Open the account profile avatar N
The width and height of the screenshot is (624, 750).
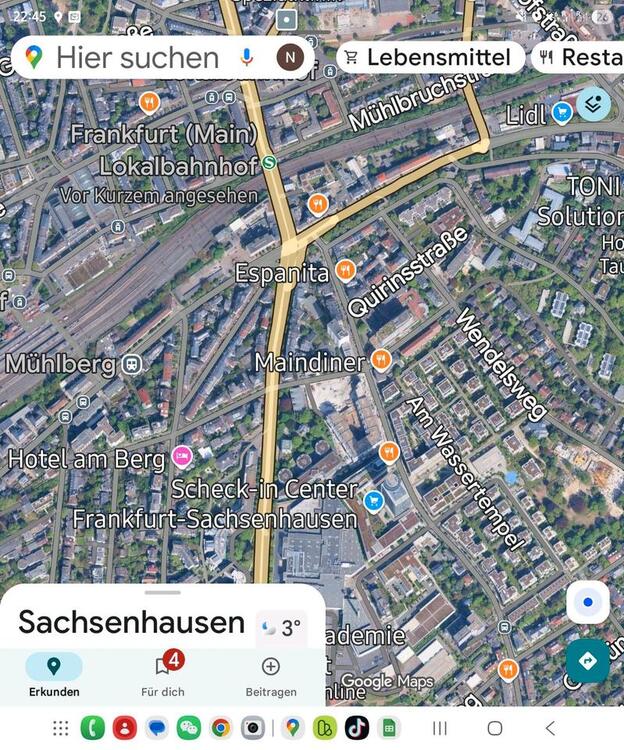(x=290, y=57)
